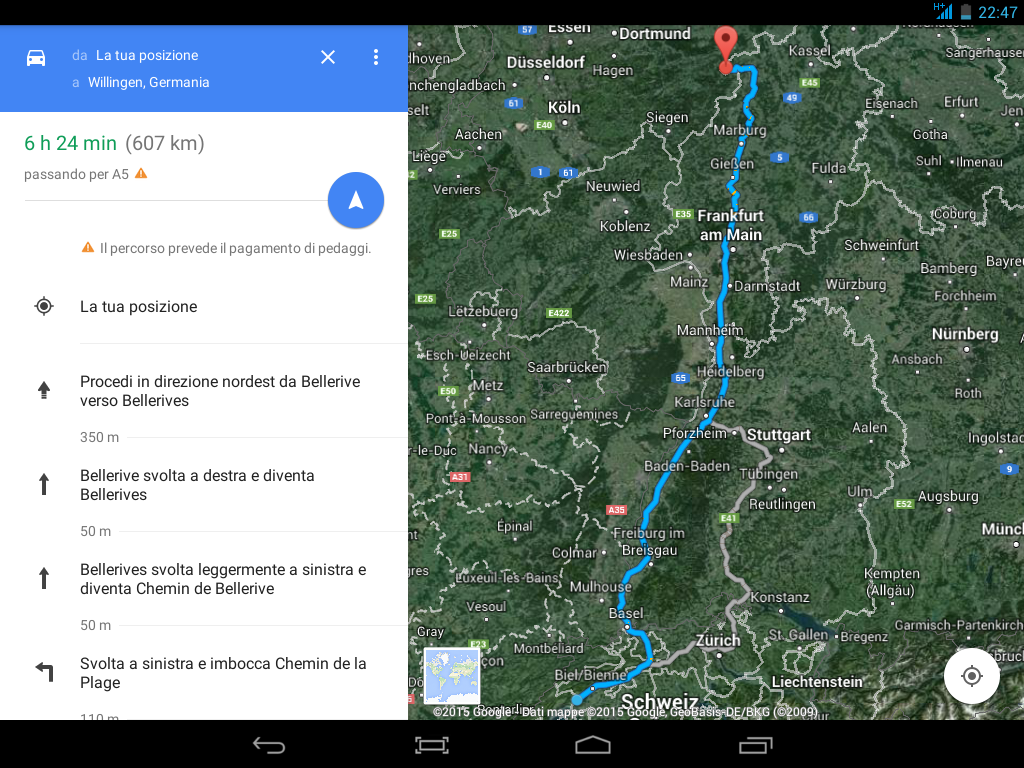Open step 'Procedi in direzione nordest da Bellerive'
Screen dimensions: 1024x768
click(220, 391)
